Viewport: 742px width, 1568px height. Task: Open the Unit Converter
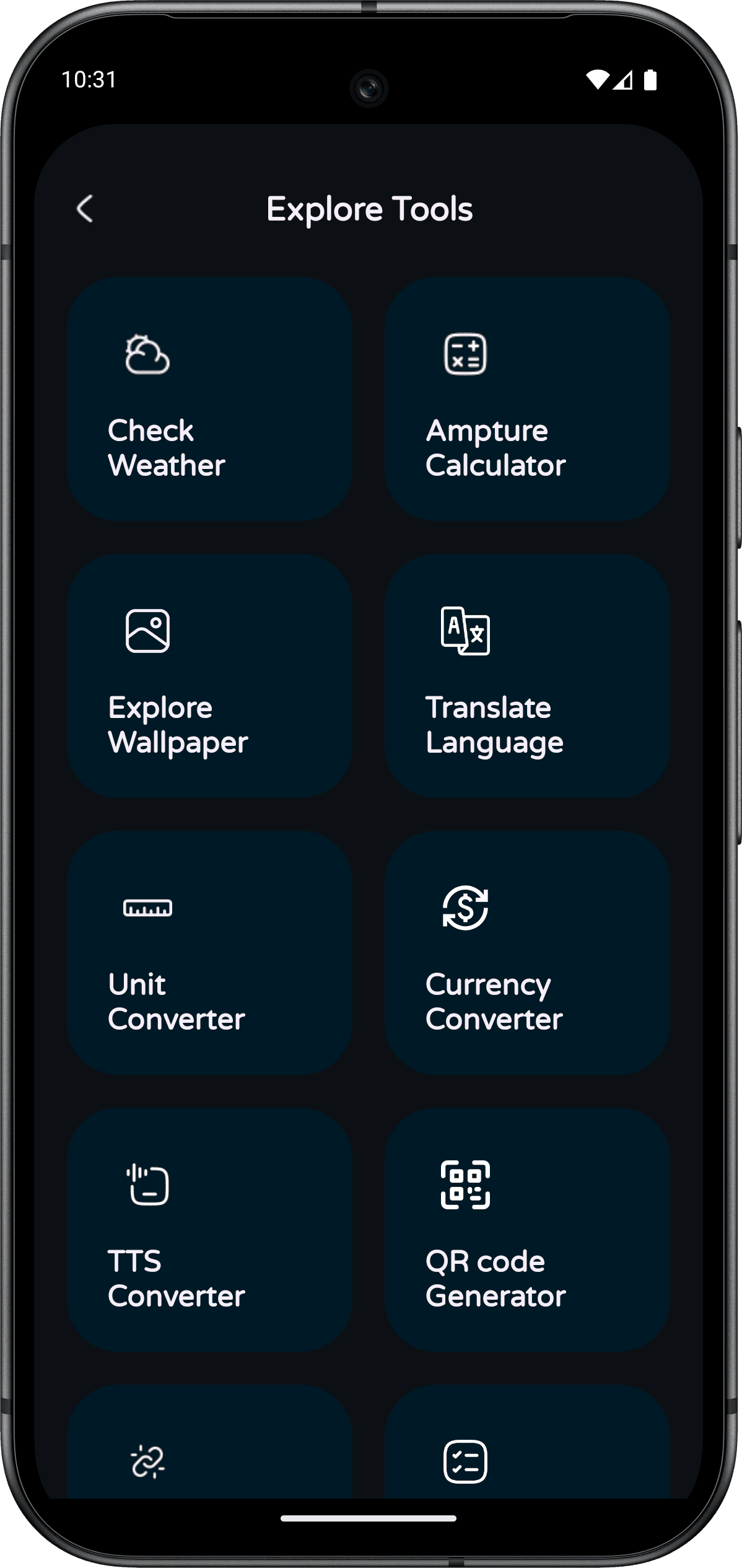(x=209, y=953)
